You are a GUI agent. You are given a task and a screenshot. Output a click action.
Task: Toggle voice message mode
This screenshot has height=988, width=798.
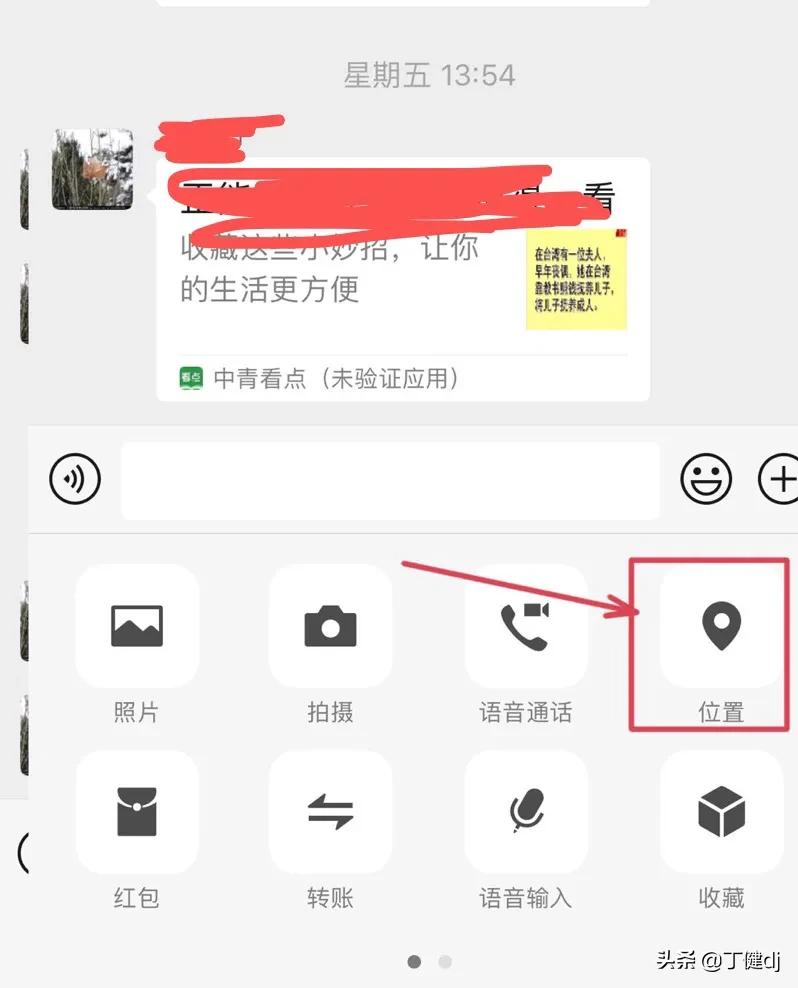tap(73, 480)
